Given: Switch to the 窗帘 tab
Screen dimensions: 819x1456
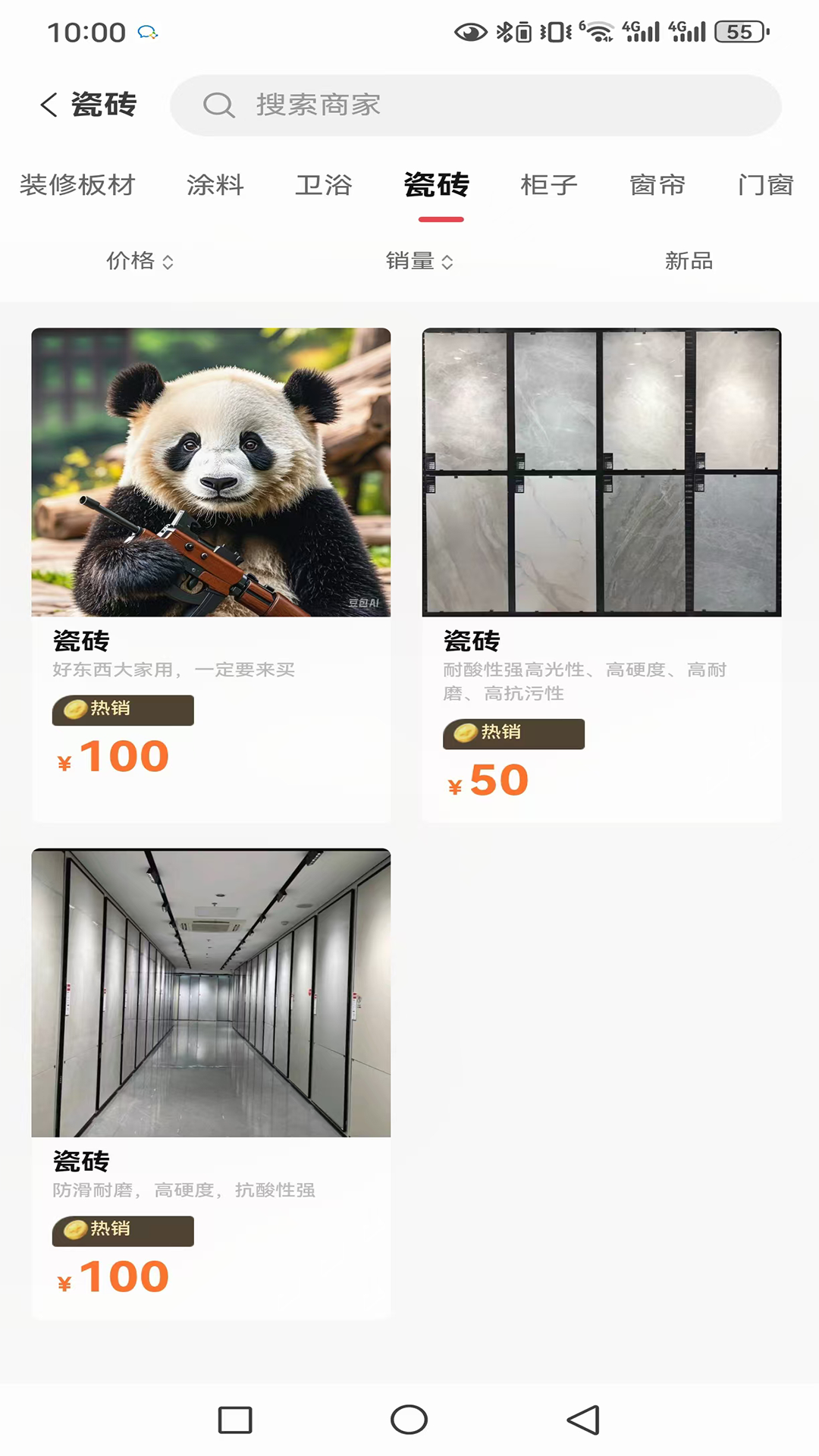Looking at the screenshot, I should (657, 184).
